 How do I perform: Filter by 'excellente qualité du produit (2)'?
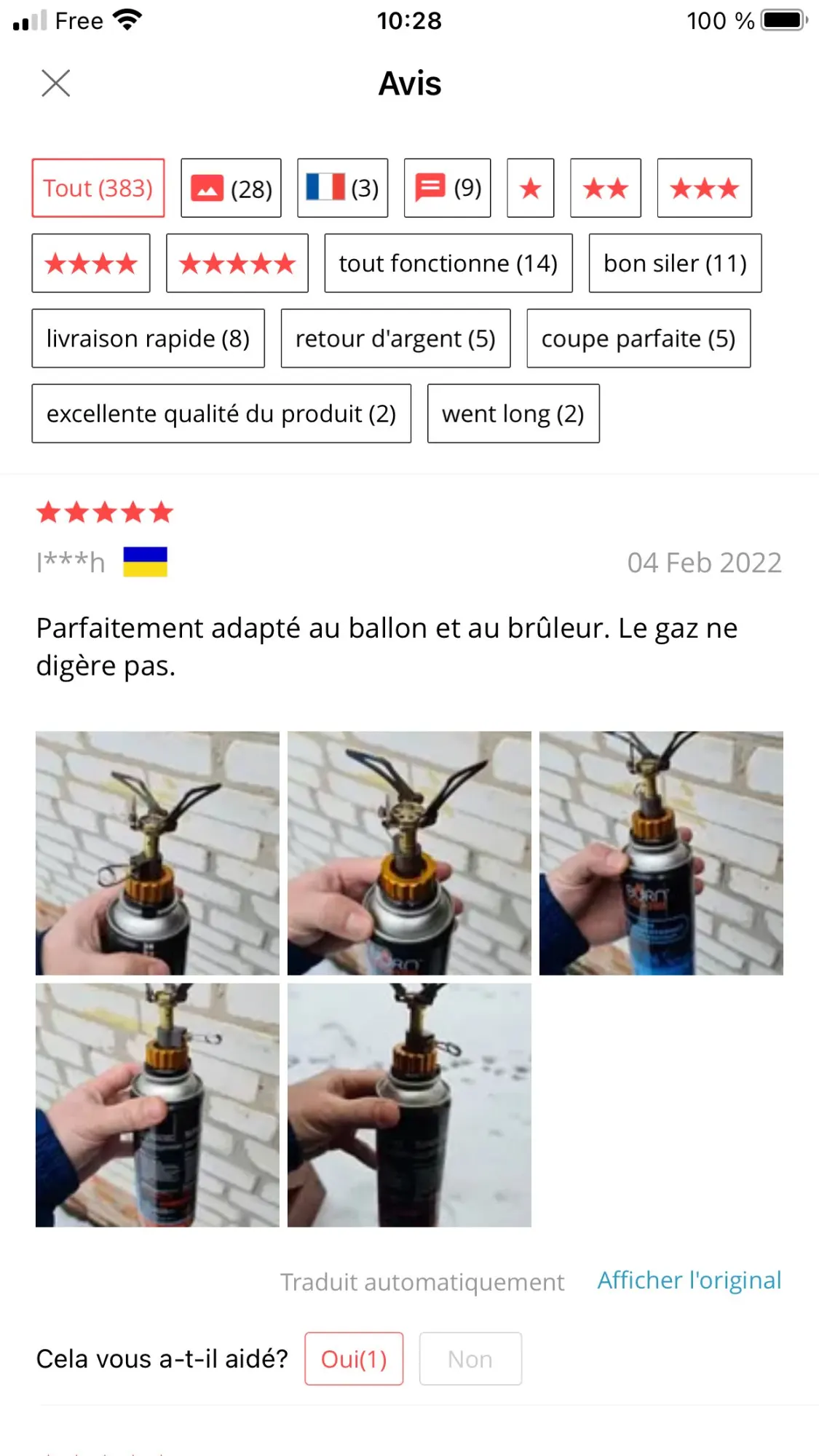point(221,414)
